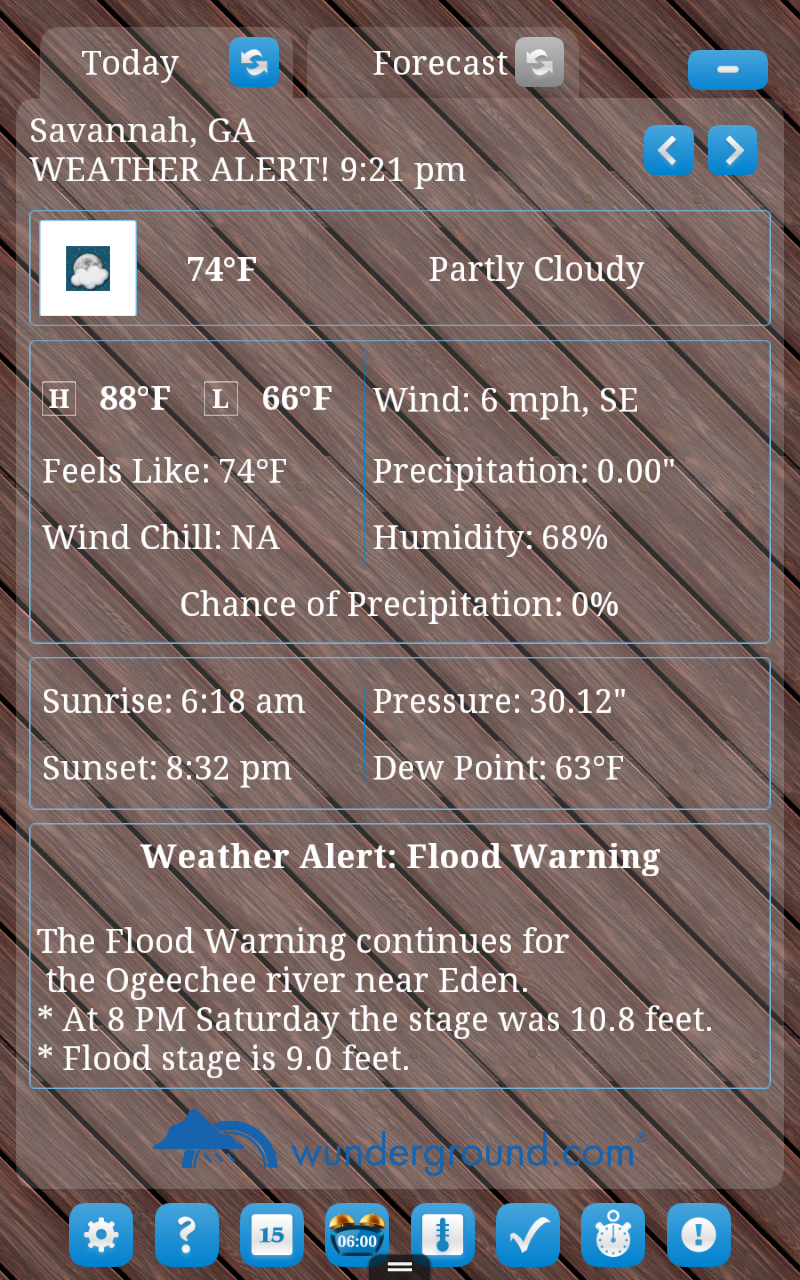800x1280 pixels.
Task: Select the thermometer icon
Action: tap(443, 1235)
